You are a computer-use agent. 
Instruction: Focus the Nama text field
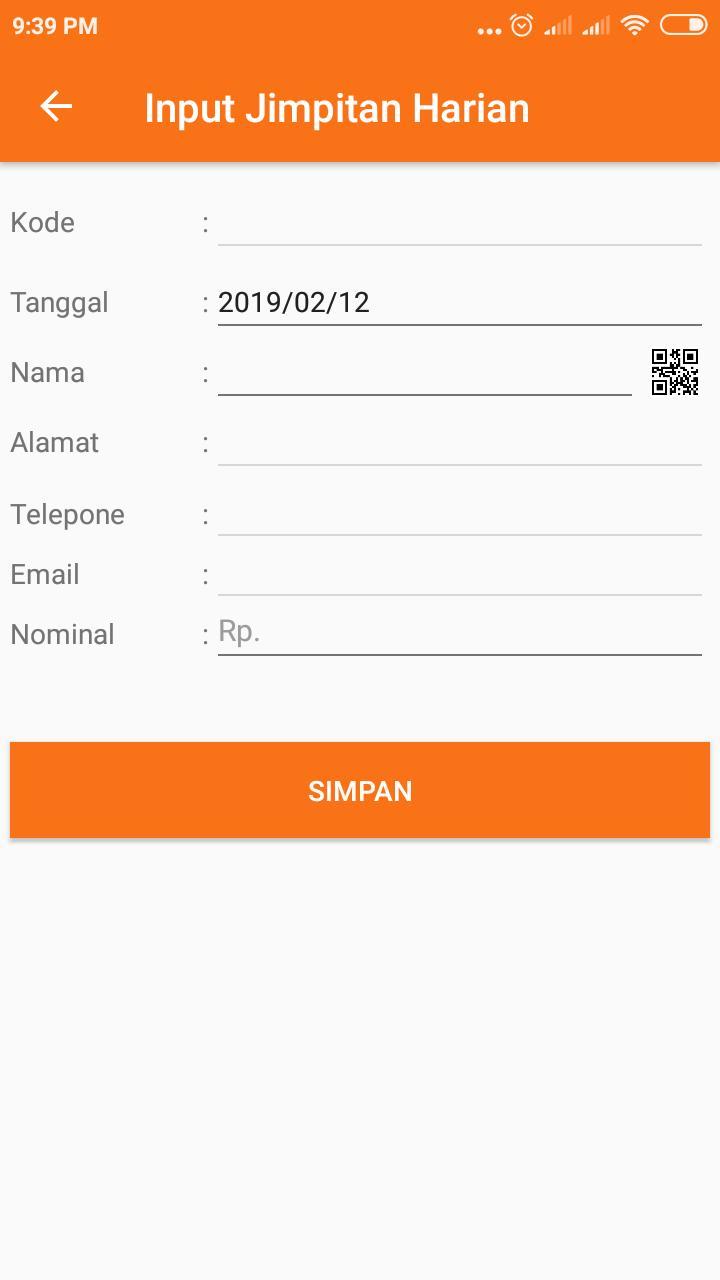click(424, 373)
